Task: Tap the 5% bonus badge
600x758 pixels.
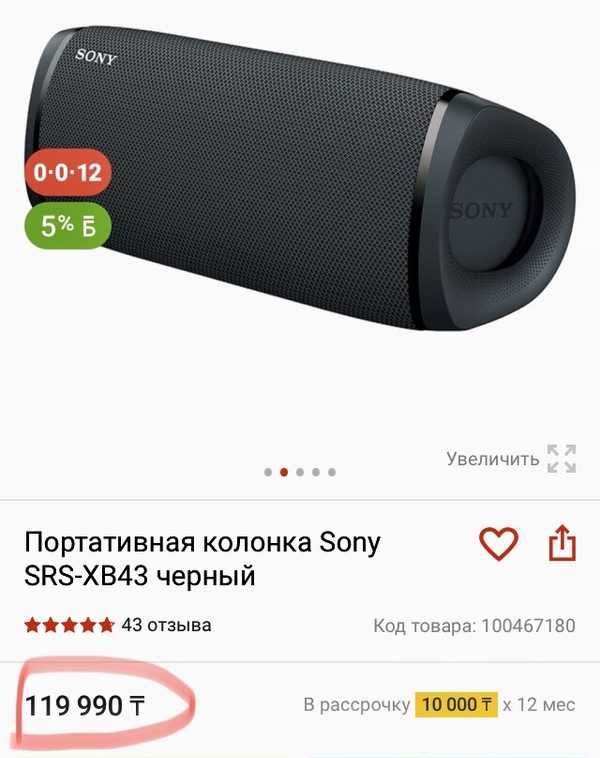Action: (68, 226)
